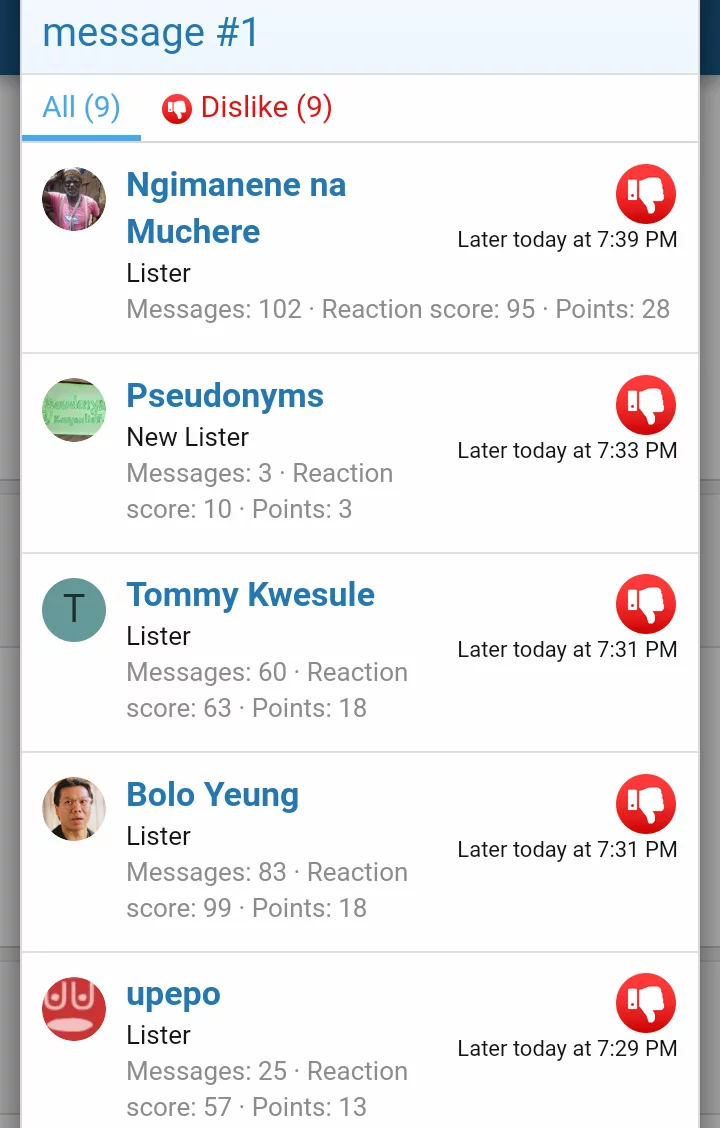Switch to the All (9) tab

click(x=81, y=108)
